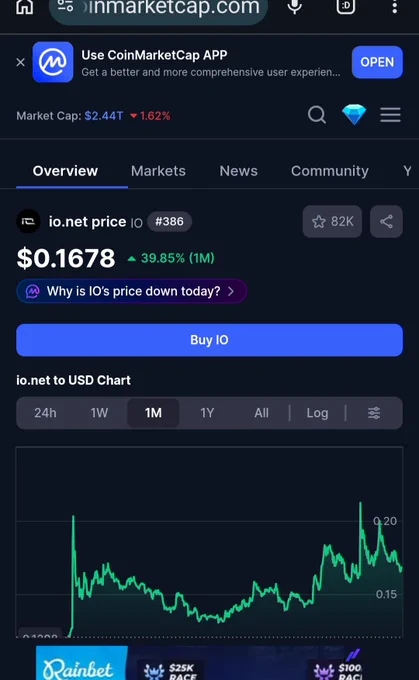Switch to the Markets tab
Screen dimensions: 419x680
pyautogui.click(x=158, y=171)
